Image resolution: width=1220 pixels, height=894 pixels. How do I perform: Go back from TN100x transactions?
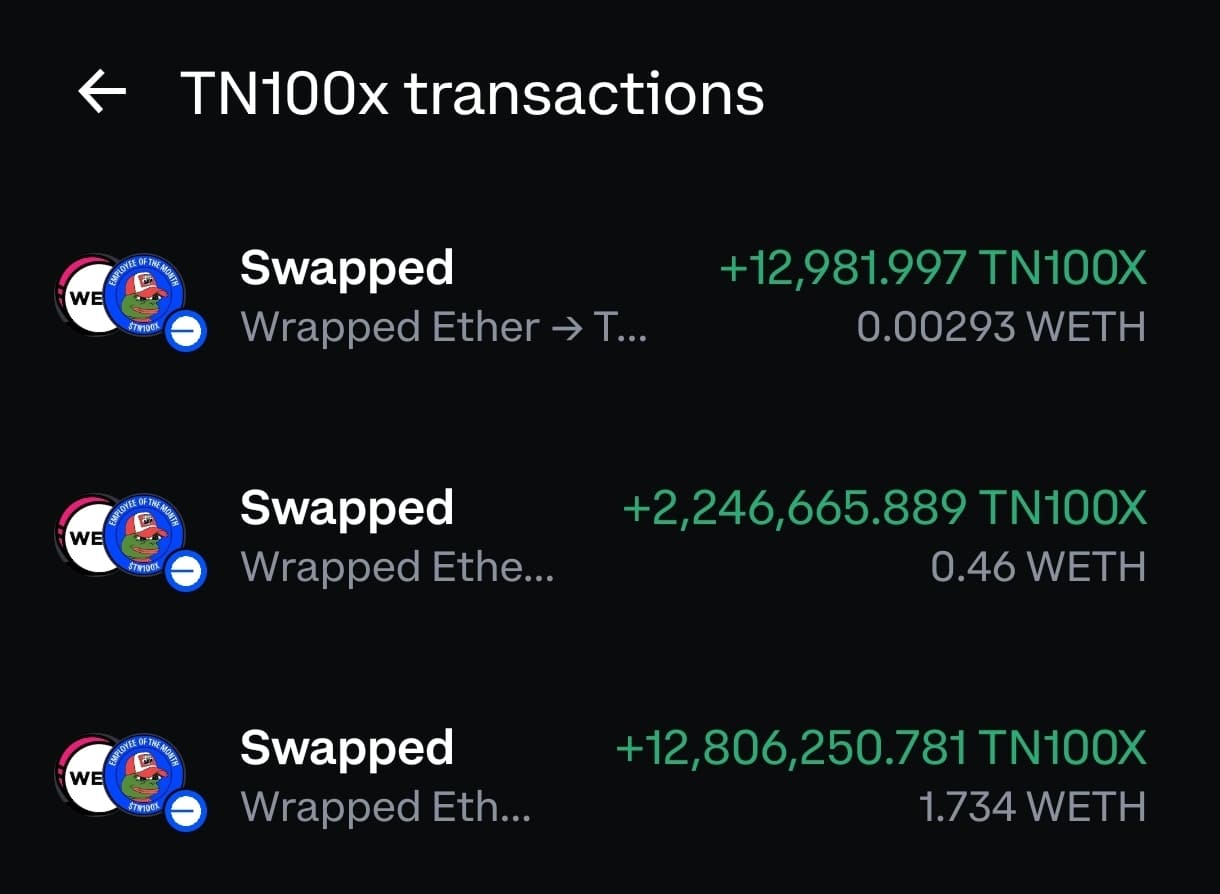[x=102, y=94]
